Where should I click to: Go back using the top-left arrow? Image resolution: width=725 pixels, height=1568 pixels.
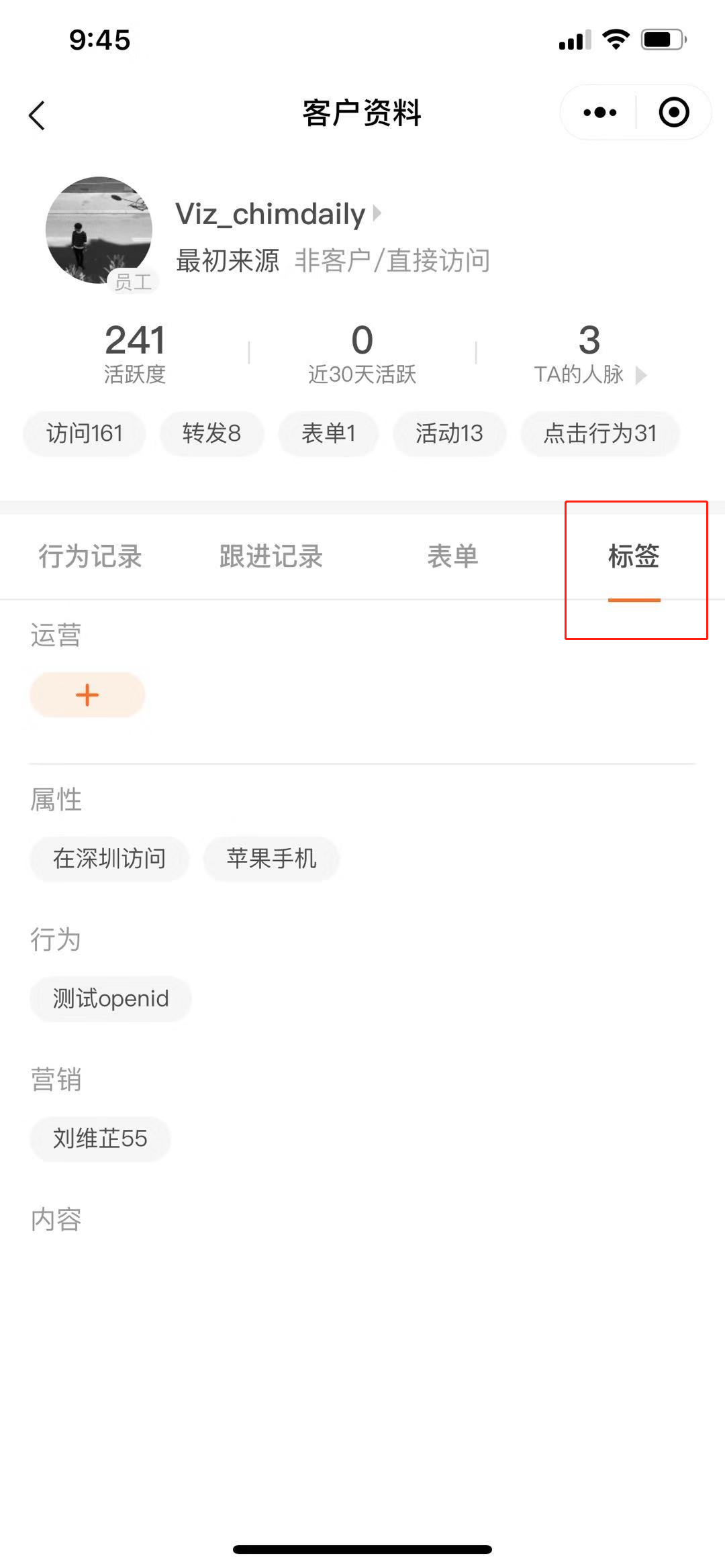point(37,115)
